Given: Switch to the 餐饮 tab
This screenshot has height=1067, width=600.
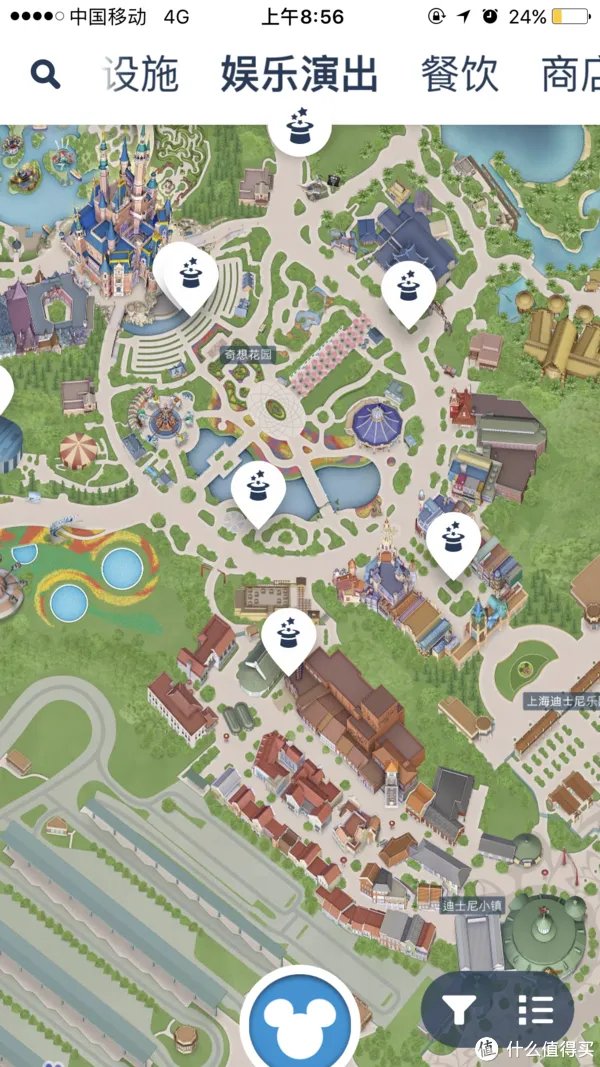Looking at the screenshot, I should 459,75.
